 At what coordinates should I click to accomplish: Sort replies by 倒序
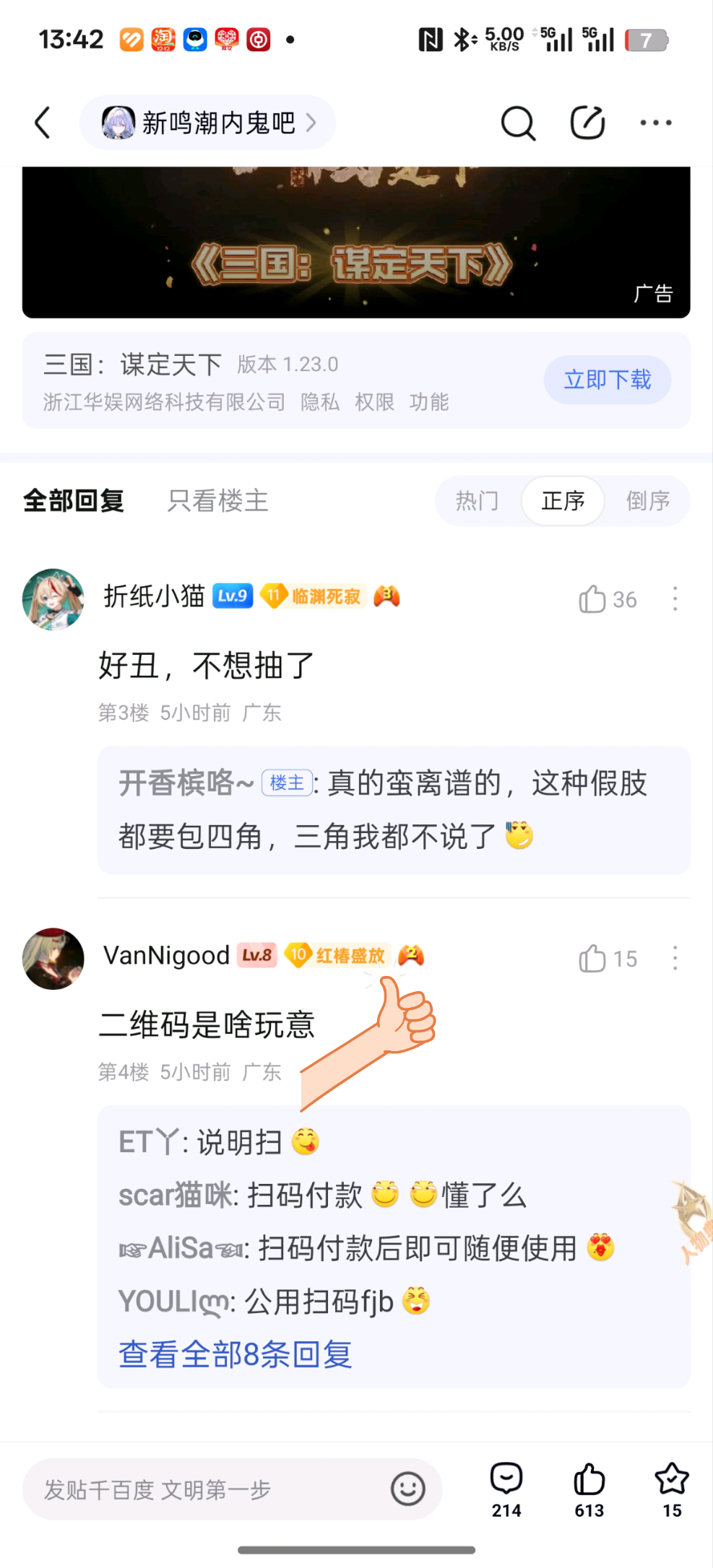tap(647, 501)
